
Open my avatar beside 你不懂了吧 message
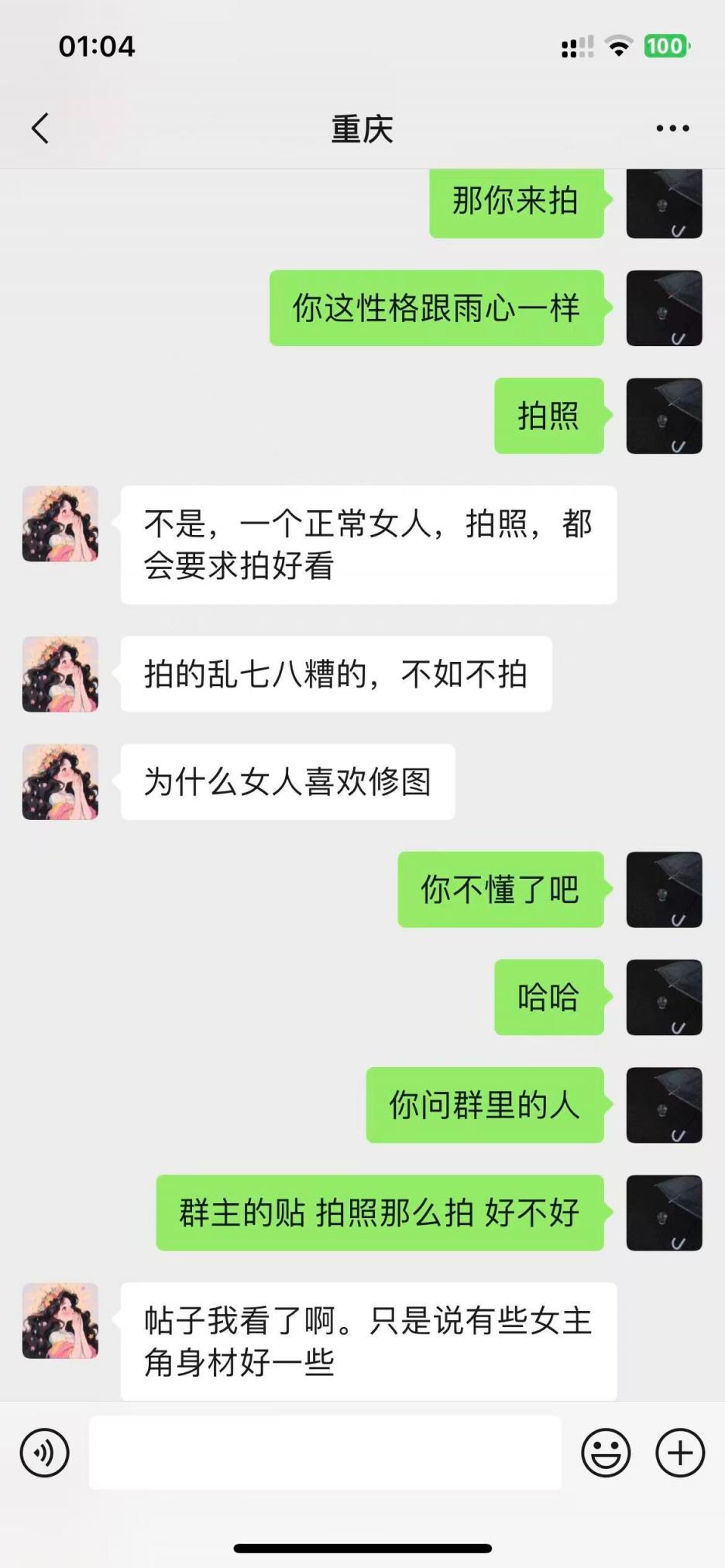tap(664, 890)
